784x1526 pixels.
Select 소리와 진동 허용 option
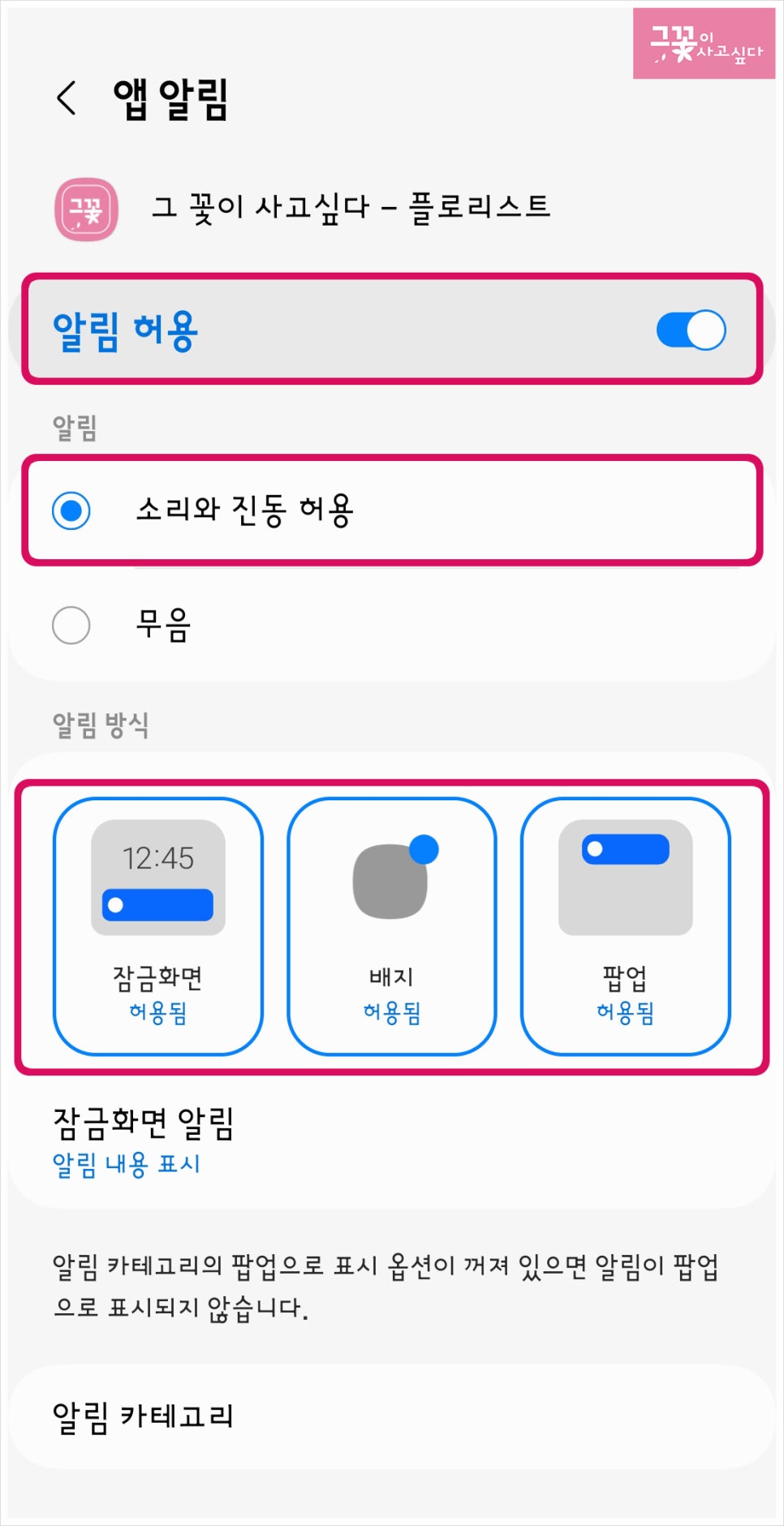pyautogui.click(x=392, y=511)
